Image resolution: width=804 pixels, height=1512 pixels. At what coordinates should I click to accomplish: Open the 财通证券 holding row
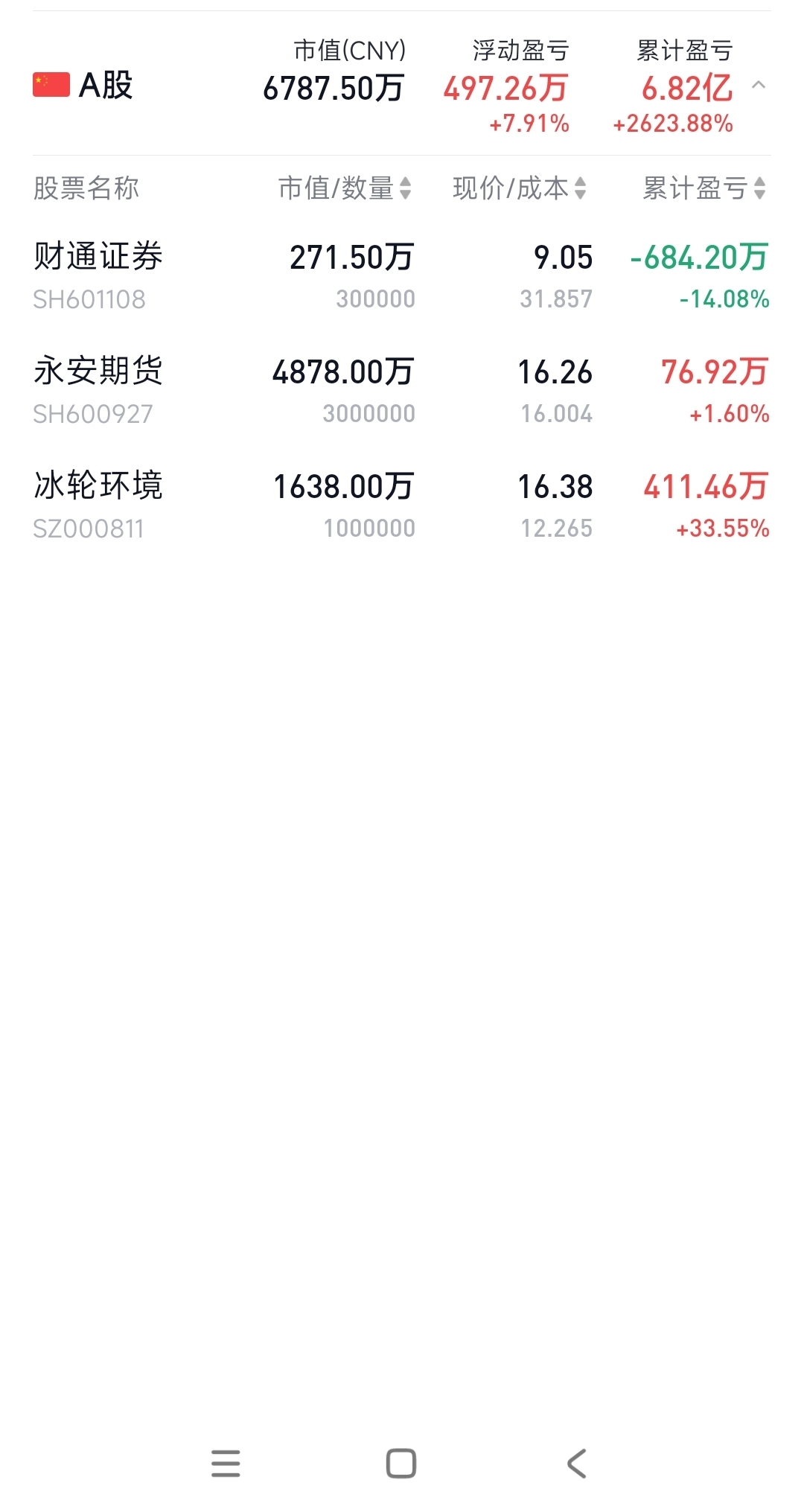click(x=402, y=276)
